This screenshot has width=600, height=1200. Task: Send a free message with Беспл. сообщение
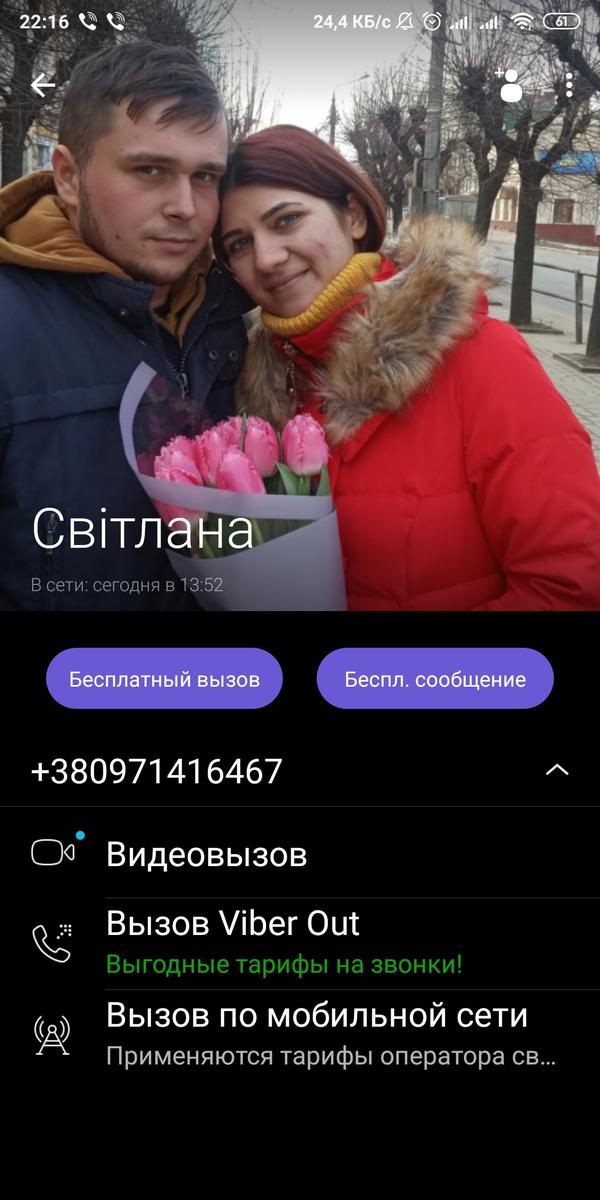point(435,679)
